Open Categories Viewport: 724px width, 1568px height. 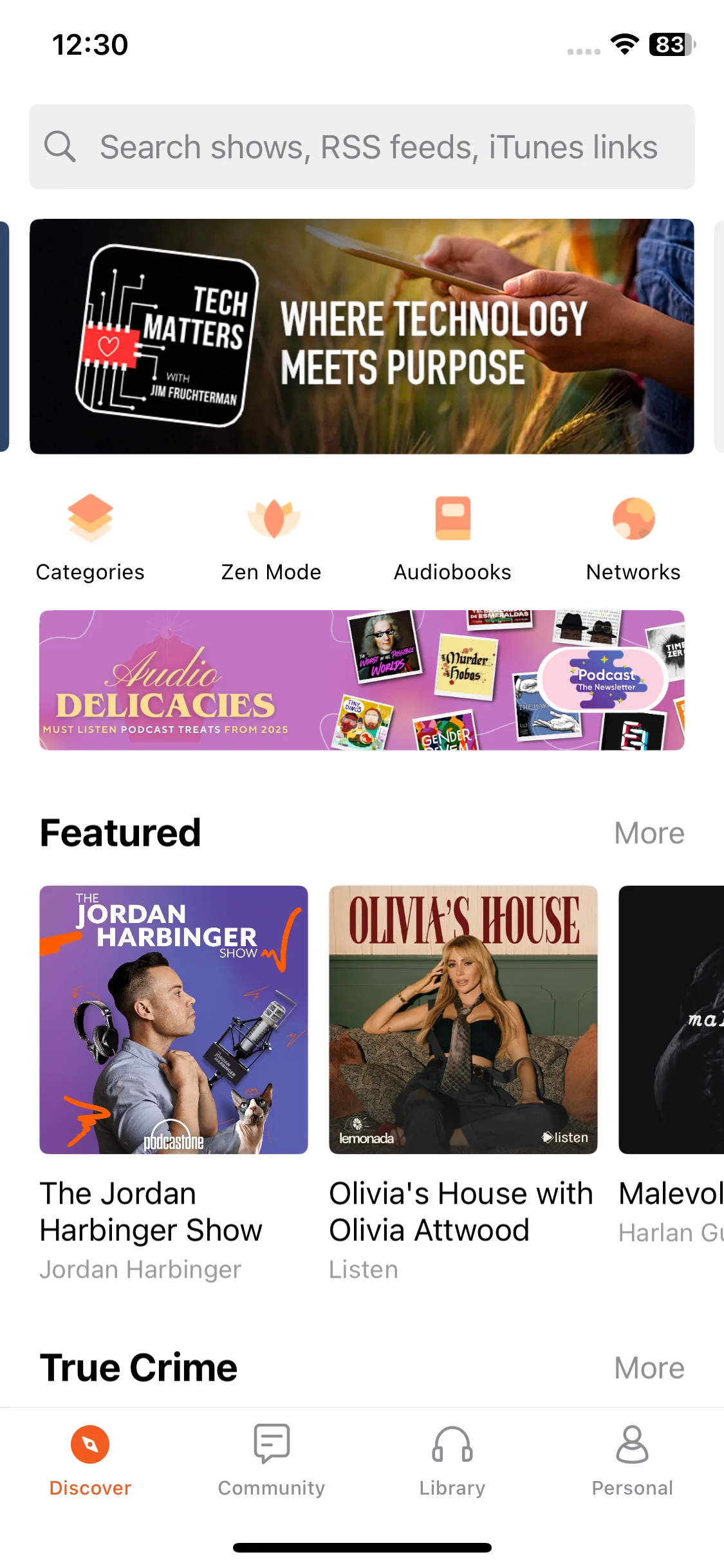click(x=90, y=538)
